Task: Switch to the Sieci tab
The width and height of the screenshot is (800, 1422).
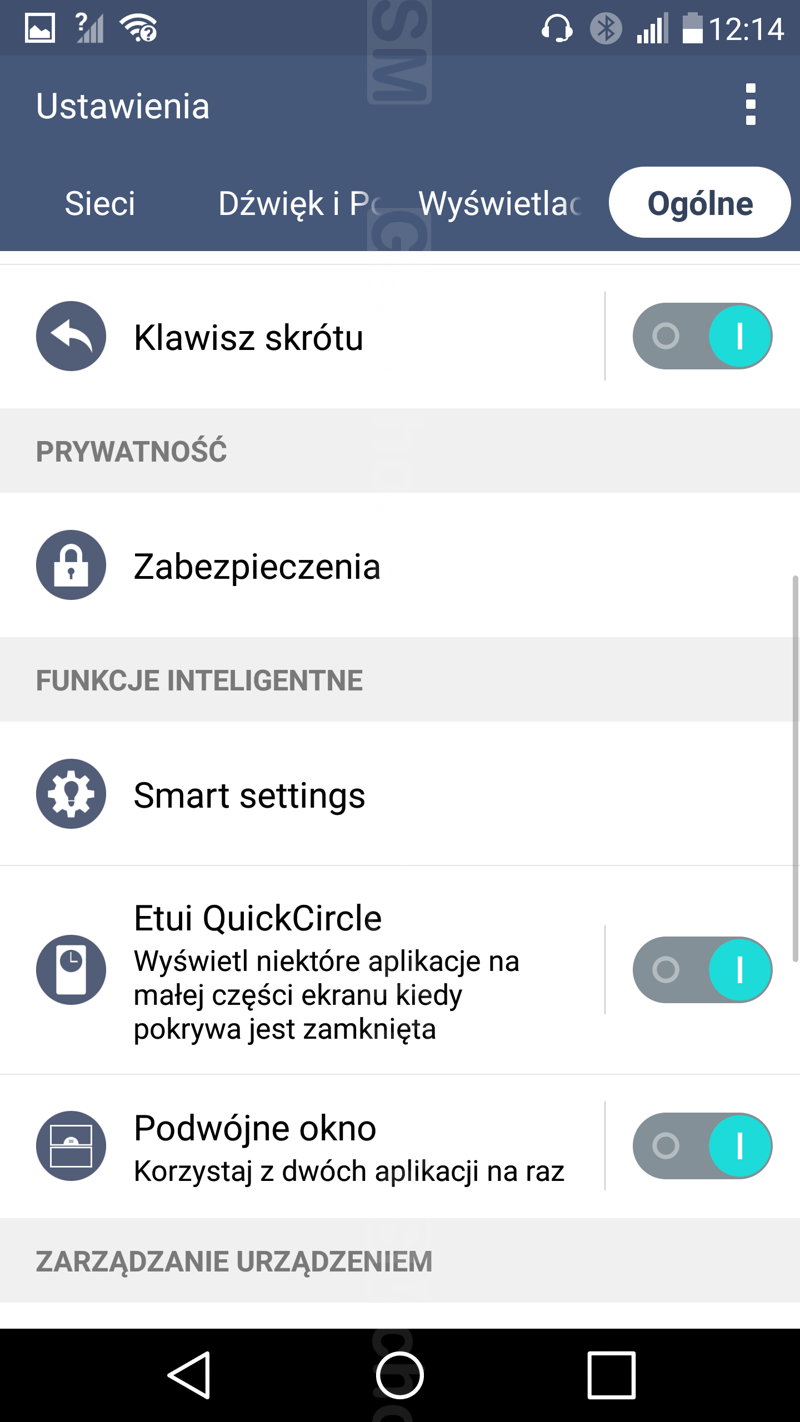Action: (100, 203)
